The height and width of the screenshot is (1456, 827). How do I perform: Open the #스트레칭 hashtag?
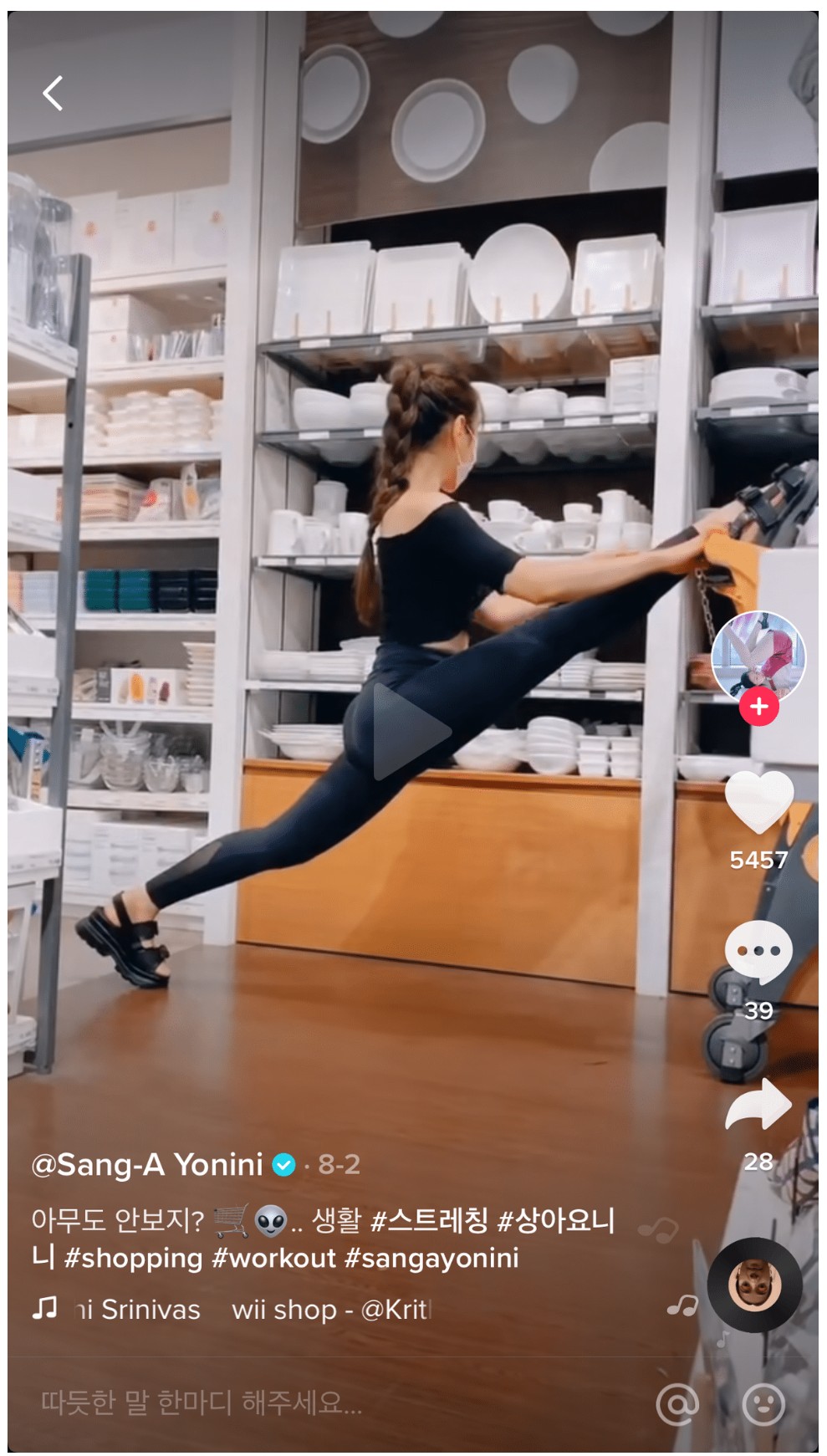point(429,1219)
